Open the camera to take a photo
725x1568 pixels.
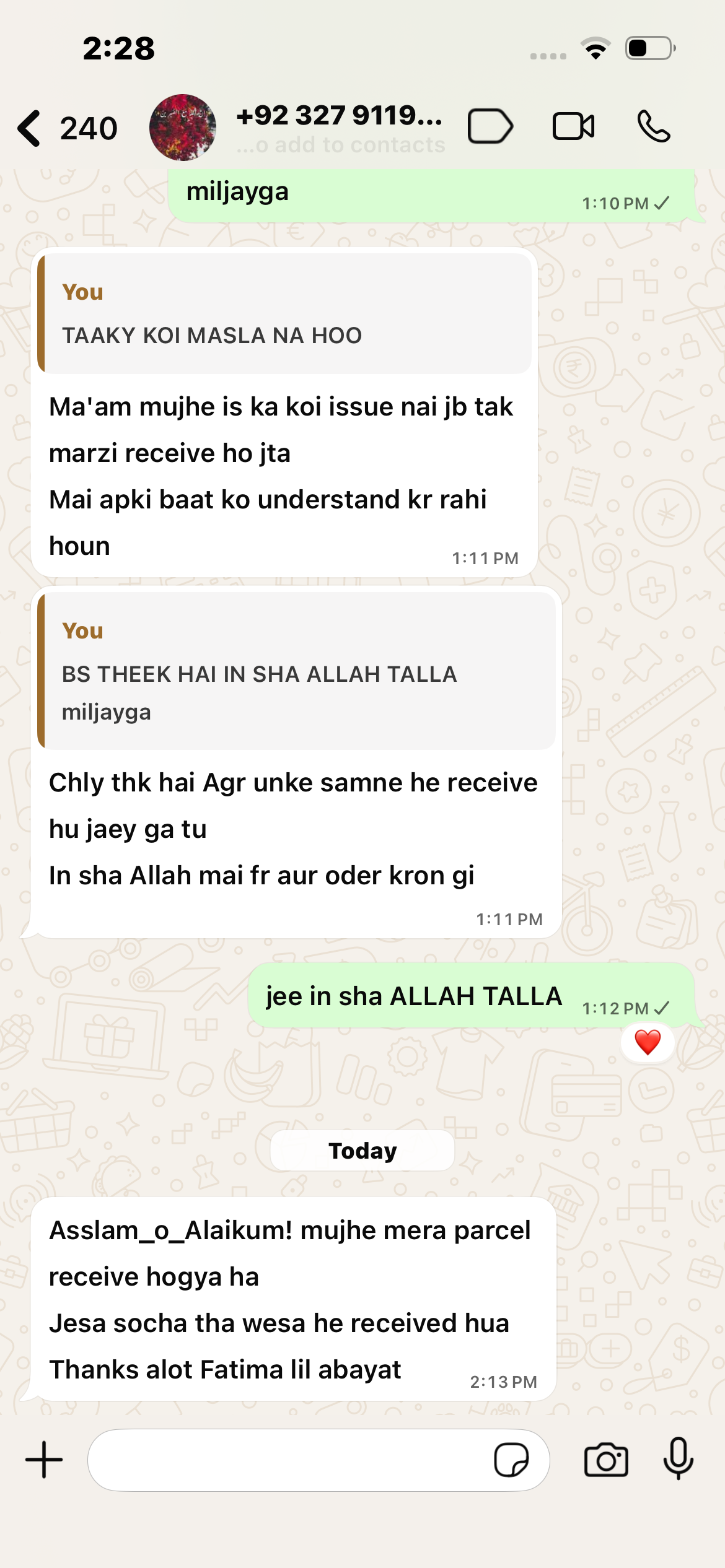[x=606, y=1460]
